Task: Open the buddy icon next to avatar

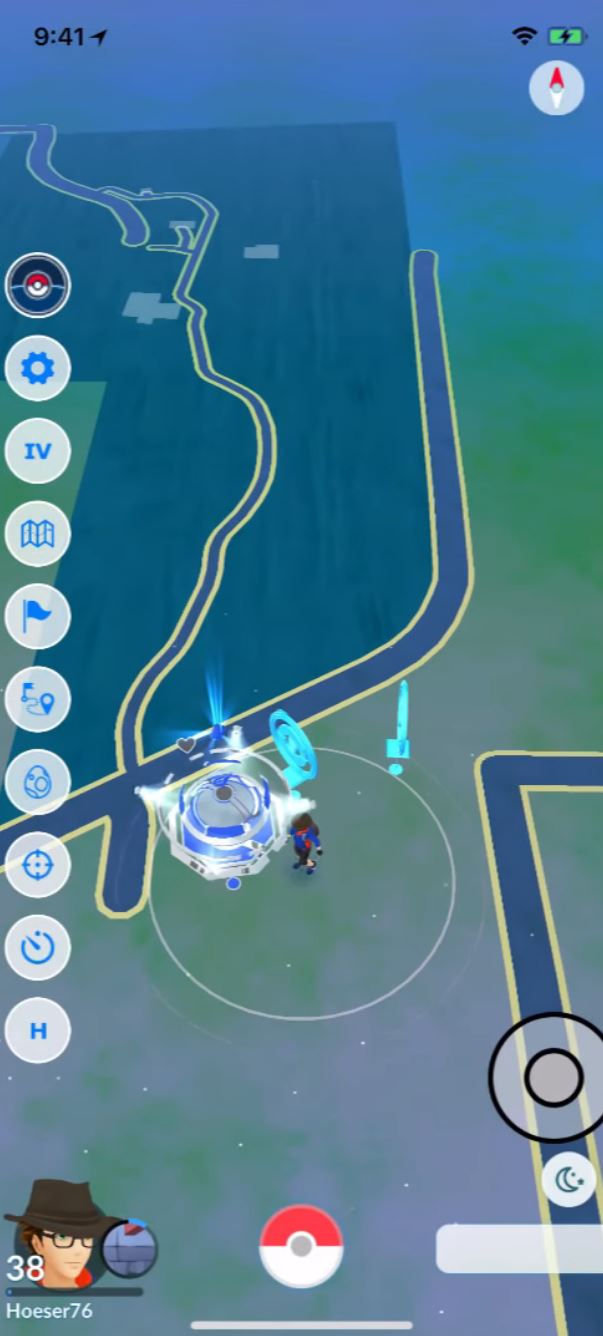Action: point(130,1249)
